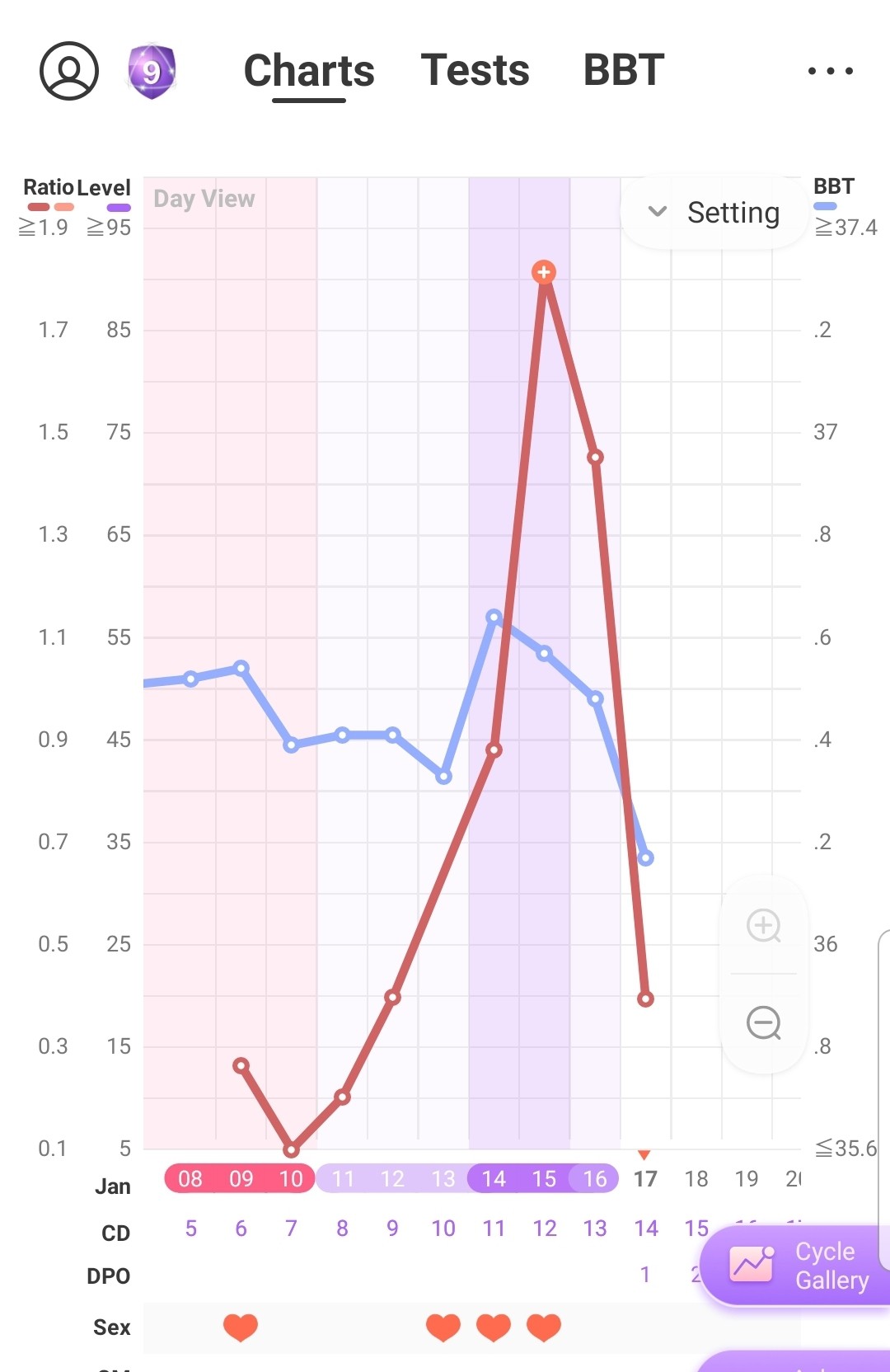890x1372 pixels.
Task: Switch to the BBT tab
Action: point(624,70)
